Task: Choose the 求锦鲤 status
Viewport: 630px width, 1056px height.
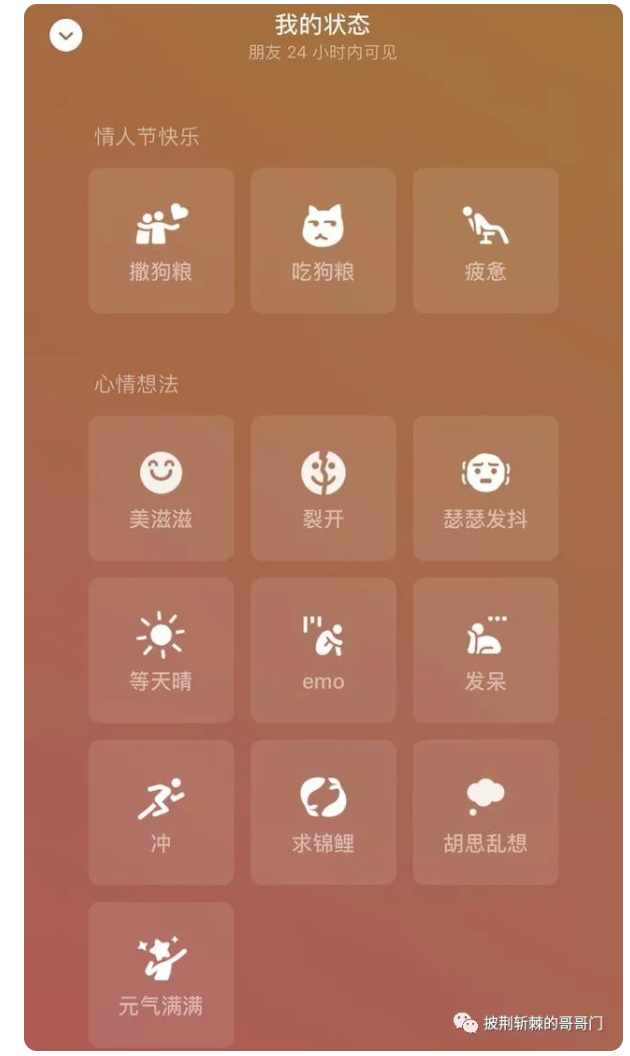Action: tap(323, 812)
